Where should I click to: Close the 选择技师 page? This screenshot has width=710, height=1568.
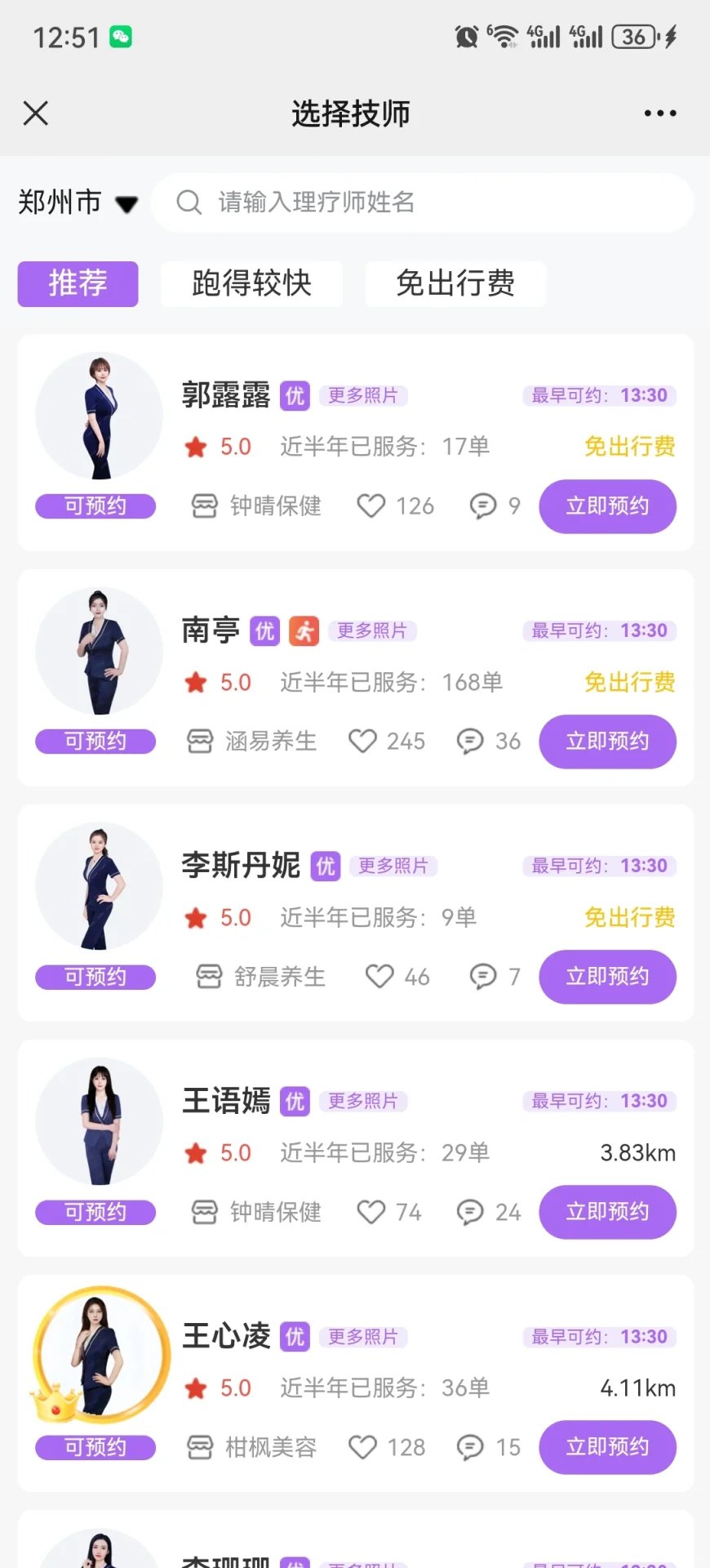pyautogui.click(x=36, y=113)
